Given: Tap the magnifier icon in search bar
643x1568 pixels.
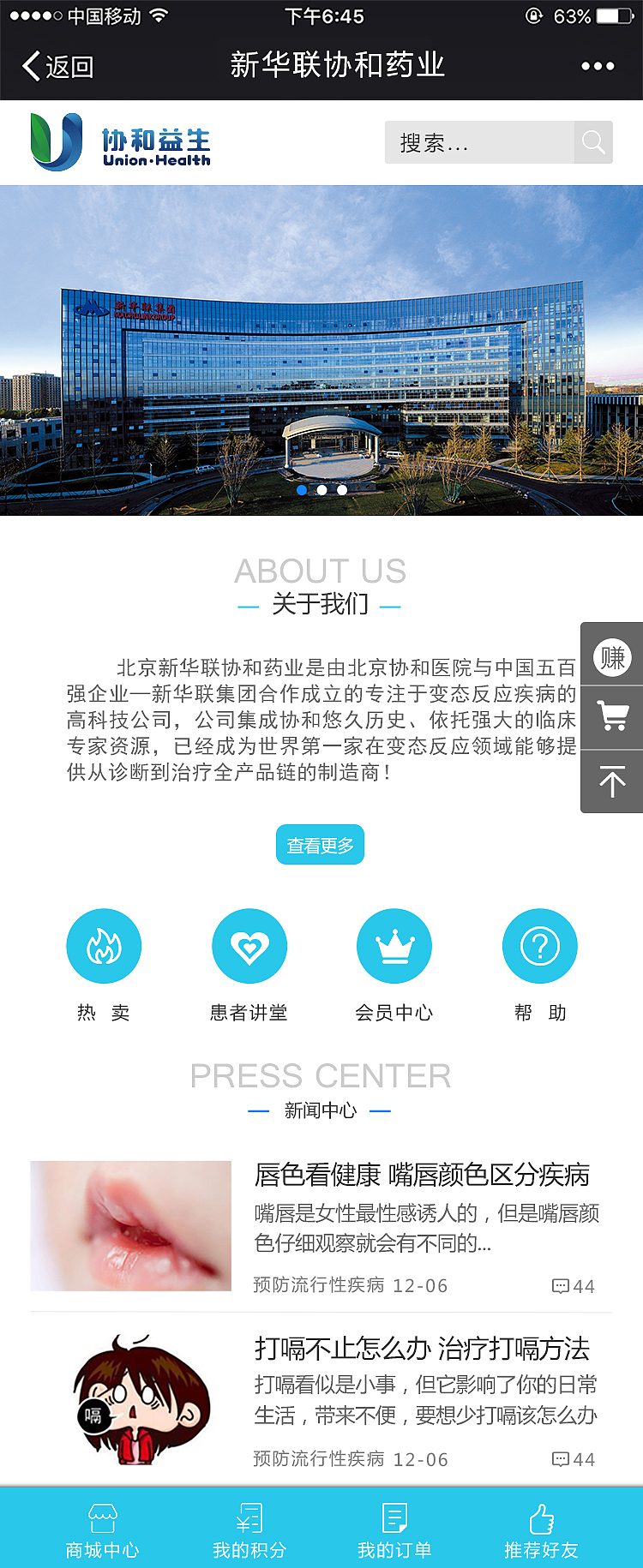Looking at the screenshot, I should (592, 142).
